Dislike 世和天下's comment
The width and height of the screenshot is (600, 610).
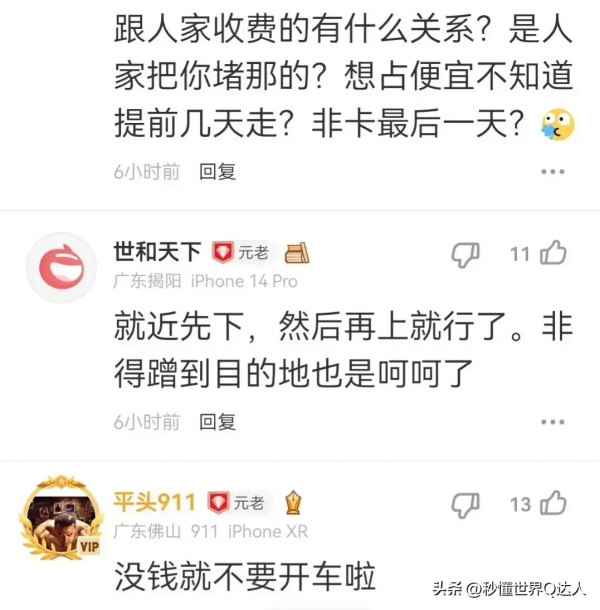(x=465, y=254)
